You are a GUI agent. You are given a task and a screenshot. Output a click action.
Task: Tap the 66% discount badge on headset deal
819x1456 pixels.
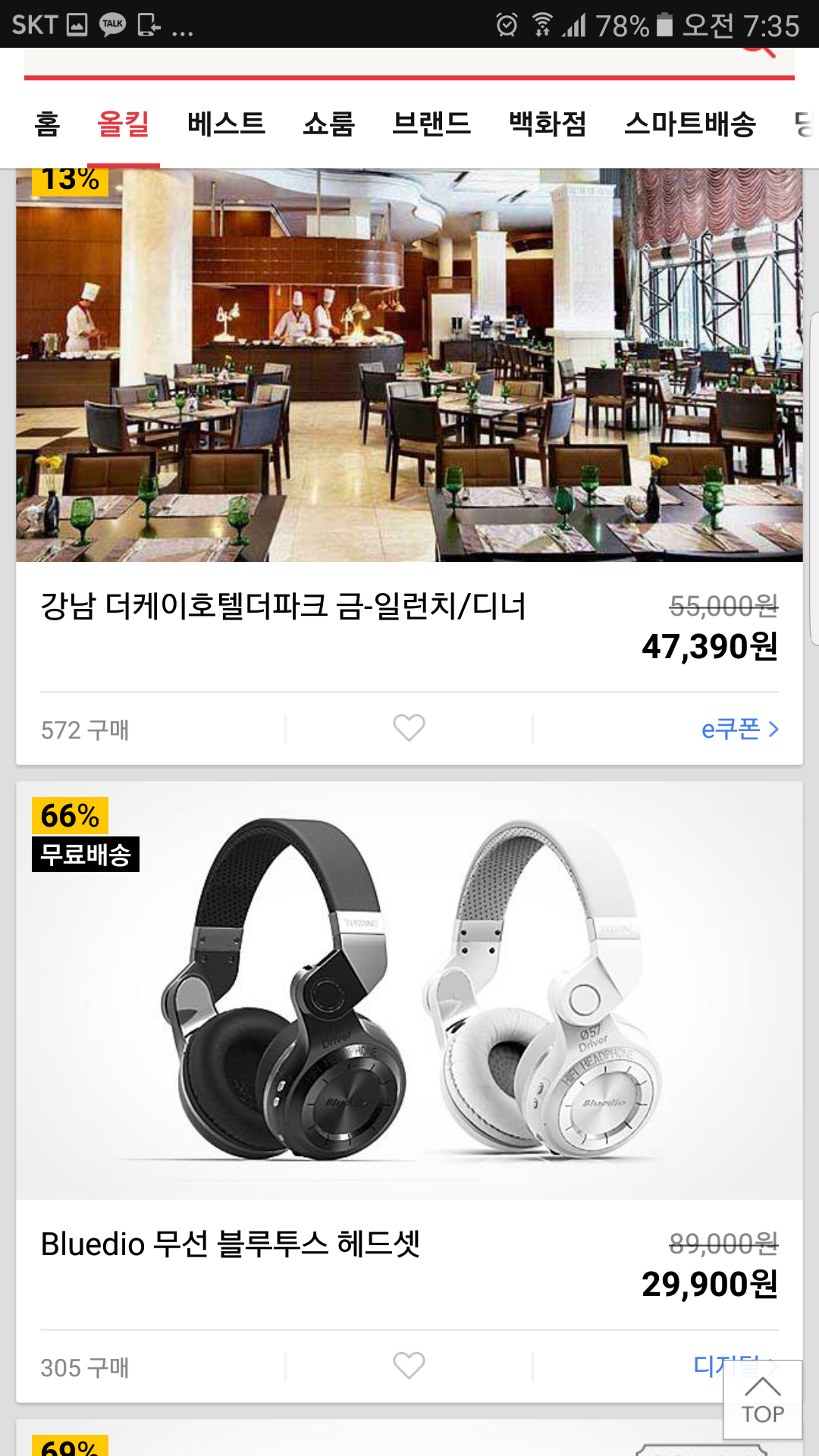pyautogui.click(x=68, y=816)
